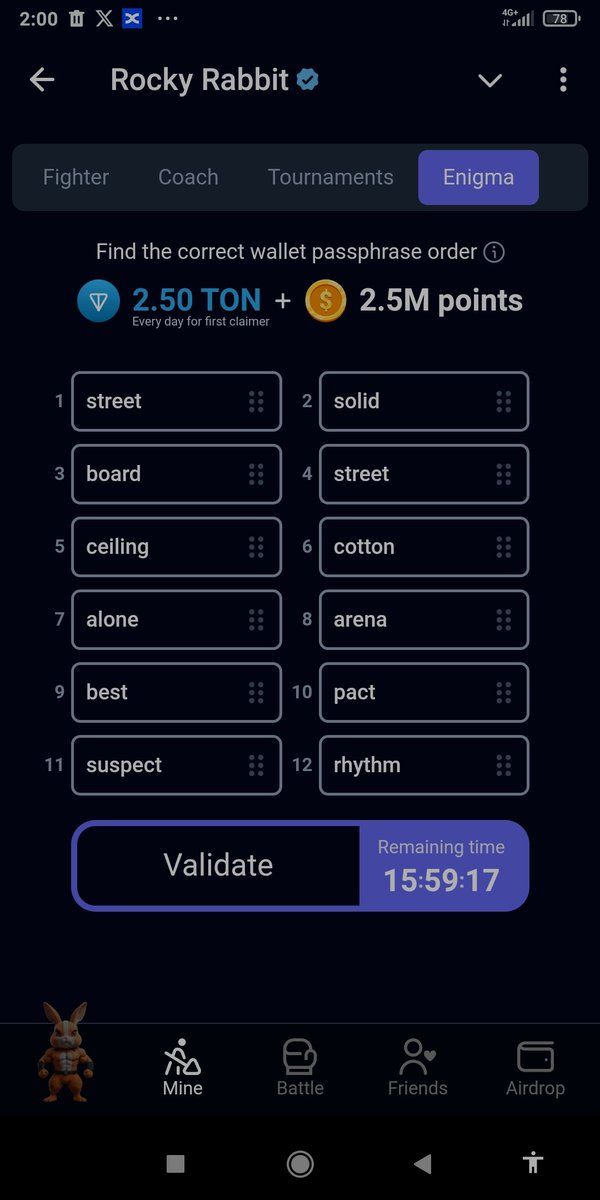Switch to the Coach tab
Image resolution: width=600 pixels, height=1200 pixels.
(x=188, y=177)
